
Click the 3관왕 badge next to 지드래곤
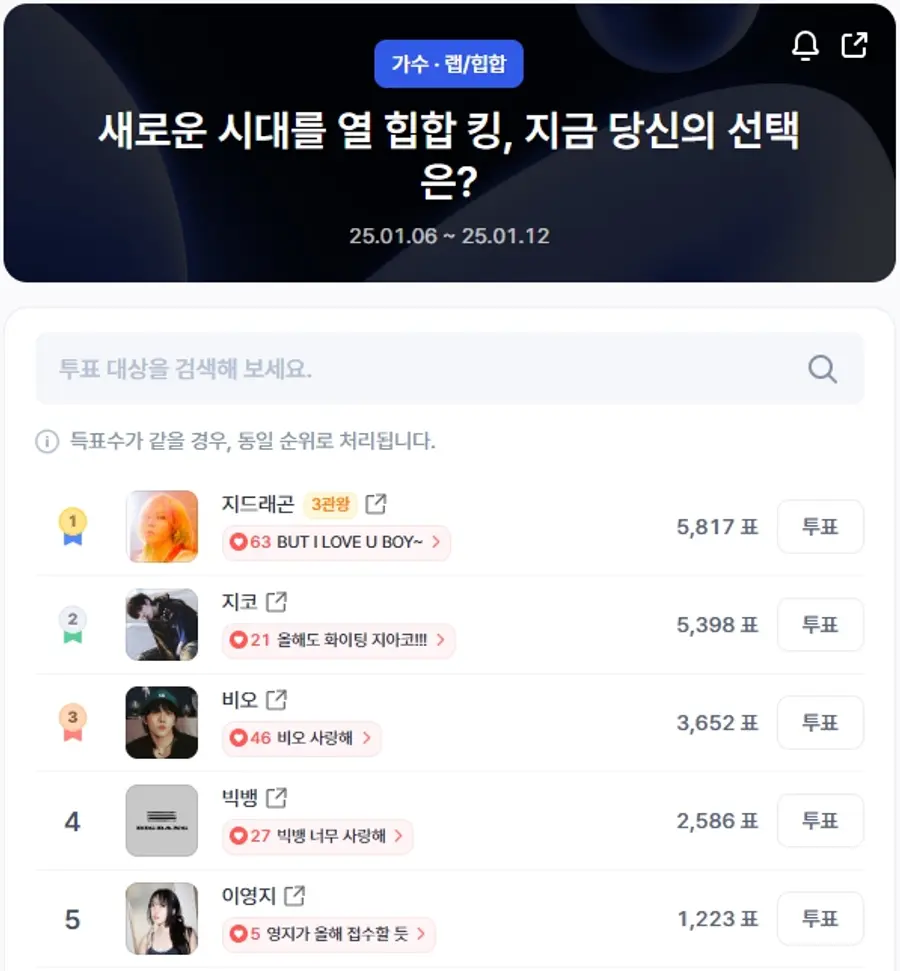point(331,506)
